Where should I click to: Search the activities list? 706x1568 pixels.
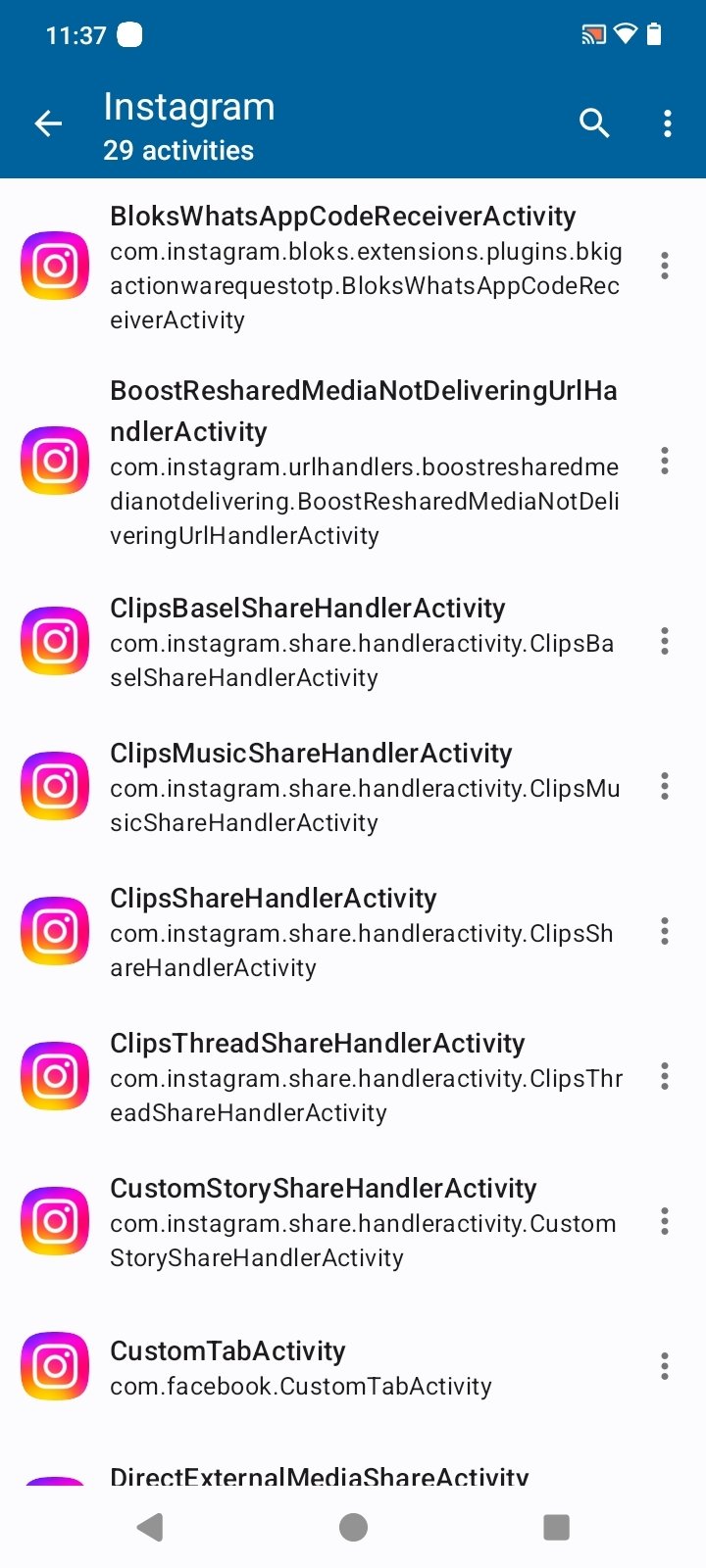(x=594, y=123)
